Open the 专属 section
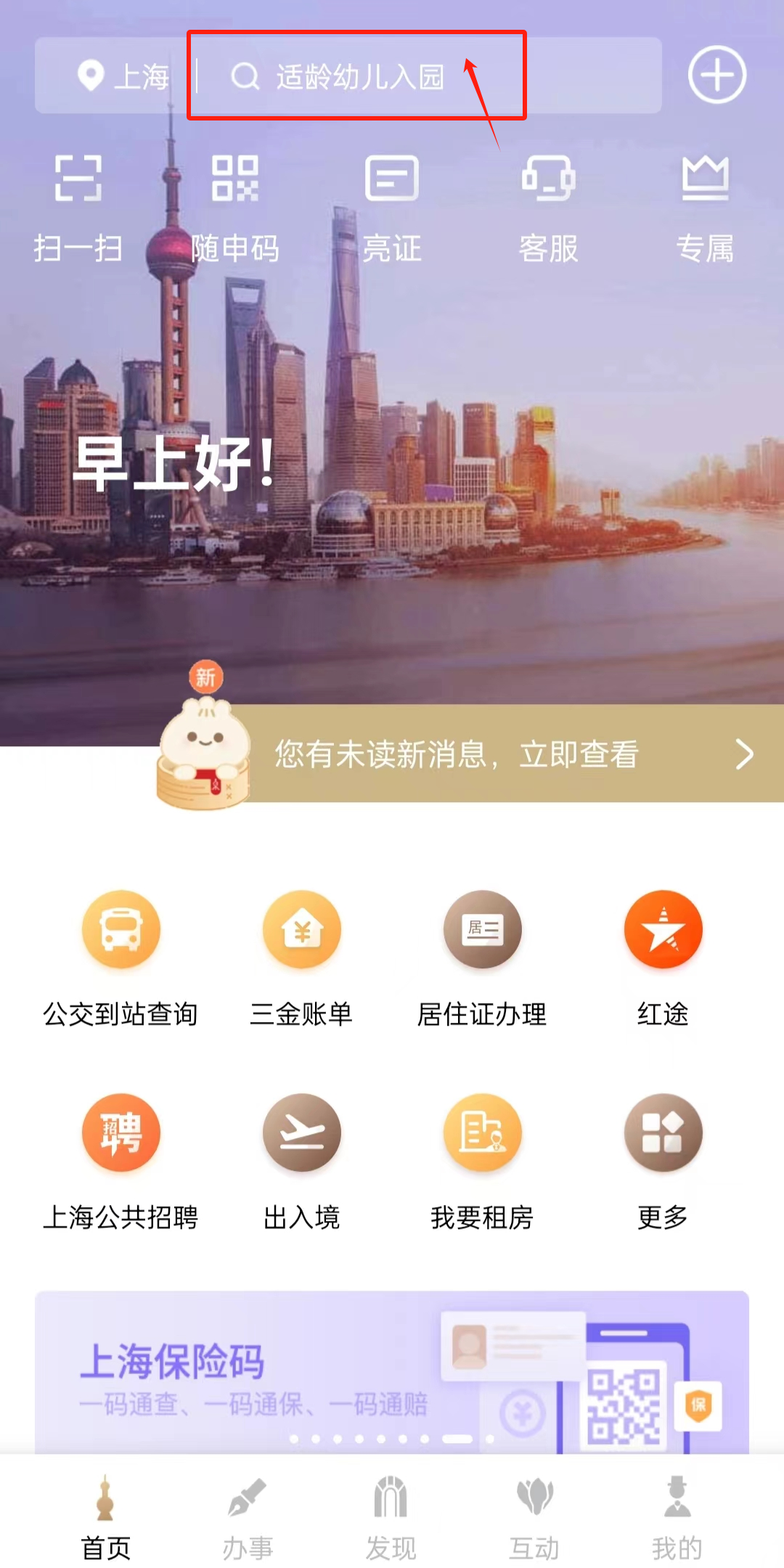 pos(705,207)
